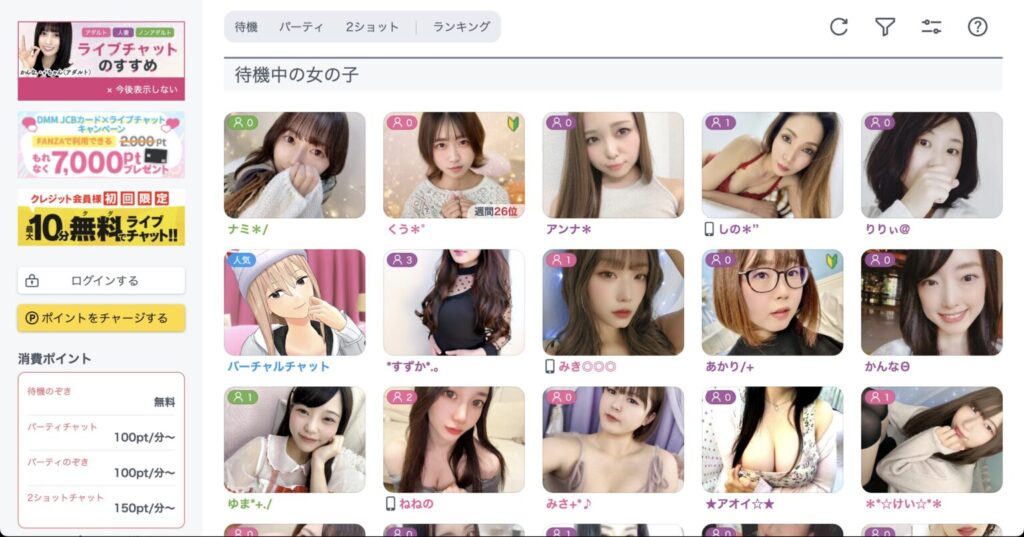Open アンナ's profile card
This screenshot has height=537, width=1024.
click(613, 165)
